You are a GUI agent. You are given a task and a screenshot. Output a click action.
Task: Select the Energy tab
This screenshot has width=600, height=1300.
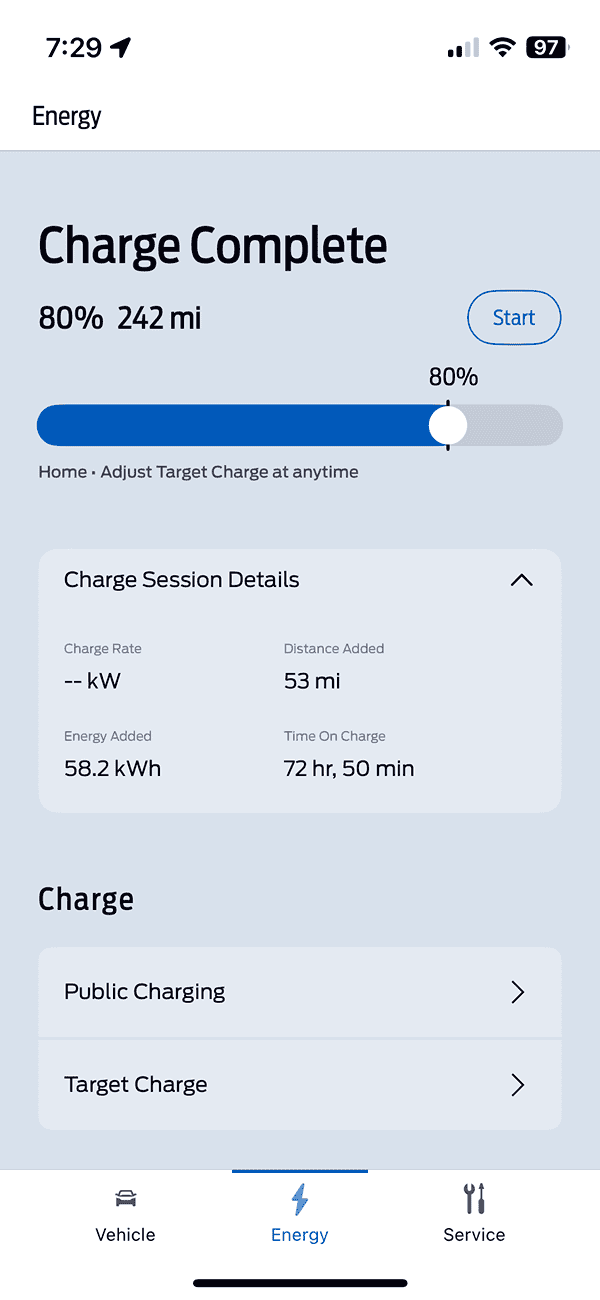coord(299,1214)
